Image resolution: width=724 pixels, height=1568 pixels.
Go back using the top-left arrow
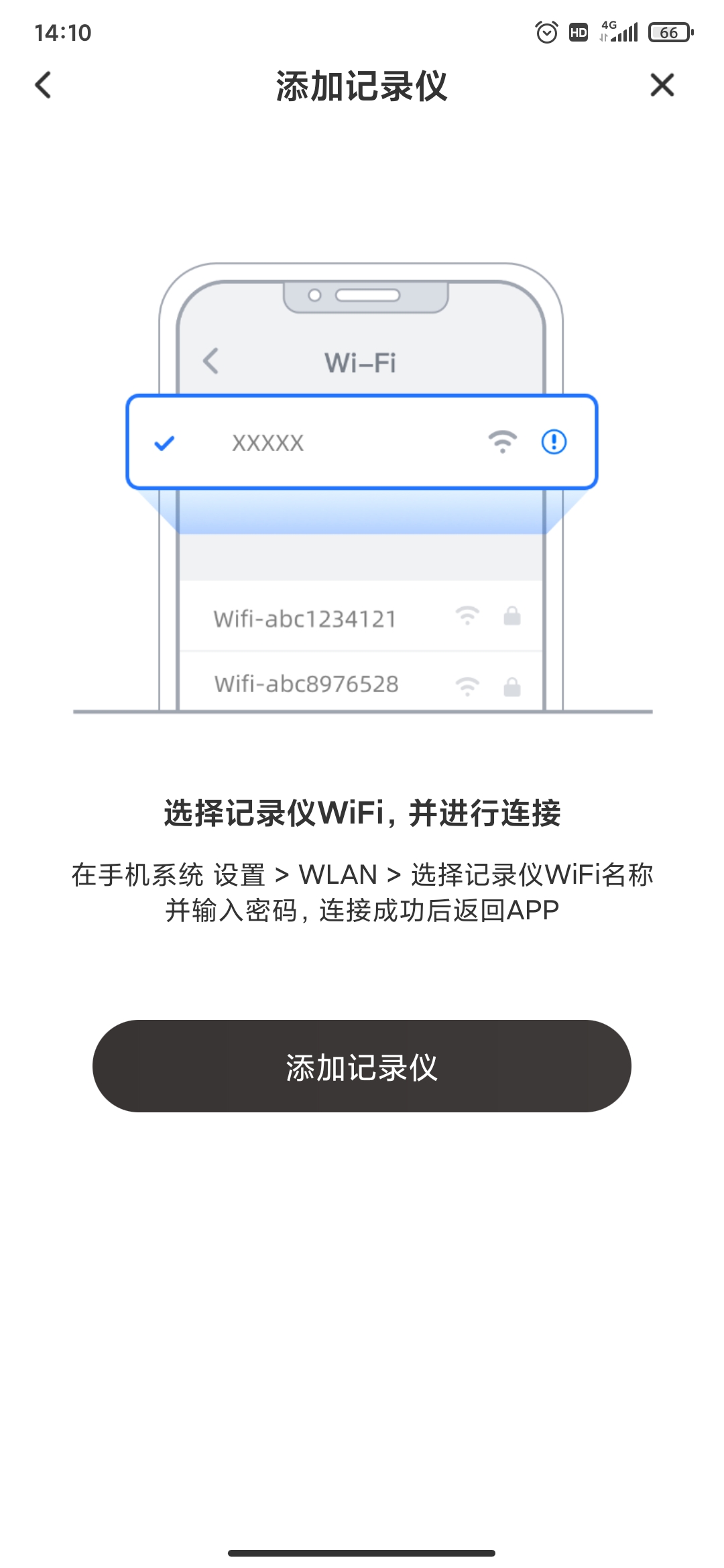tap(43, 85)
